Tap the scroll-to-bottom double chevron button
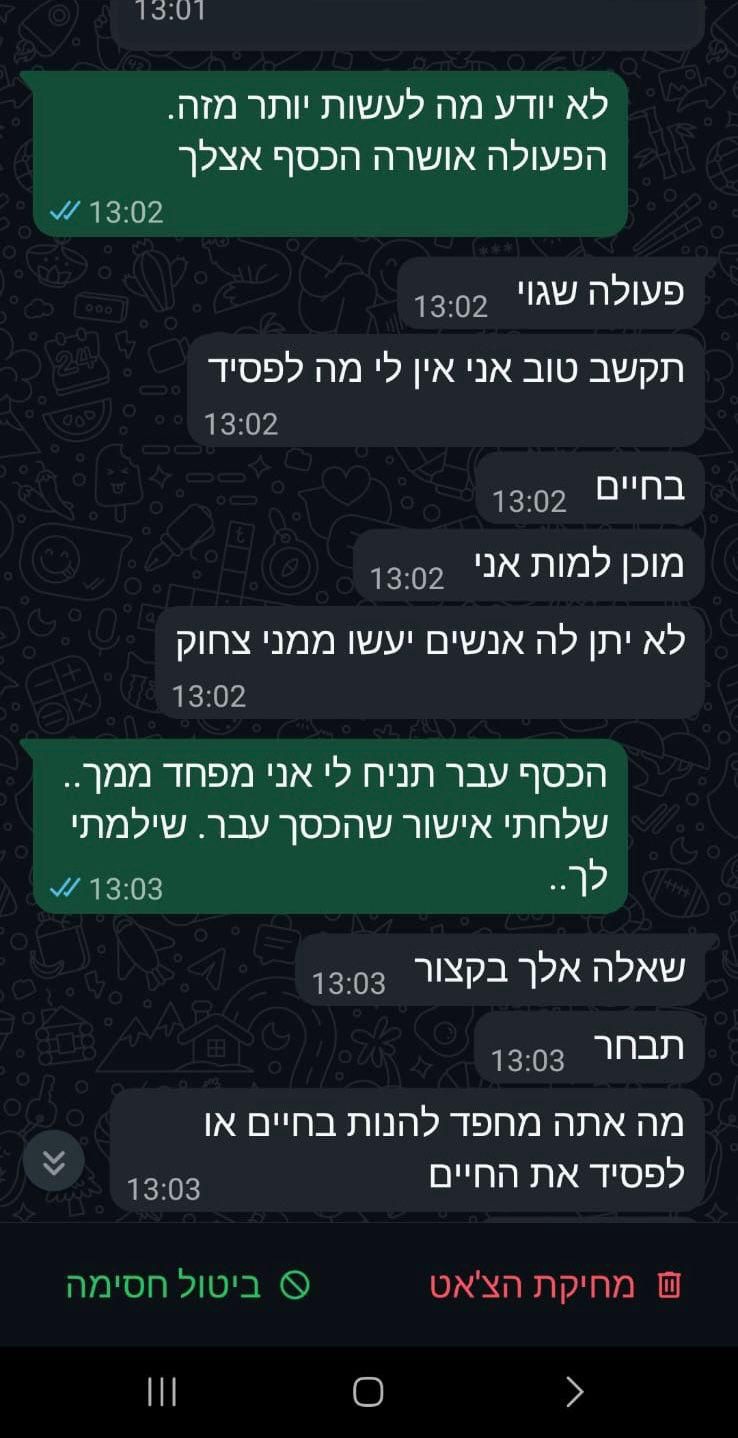Image resolution: width=738 pixels, height=1438 pixels. [54, 1161]
